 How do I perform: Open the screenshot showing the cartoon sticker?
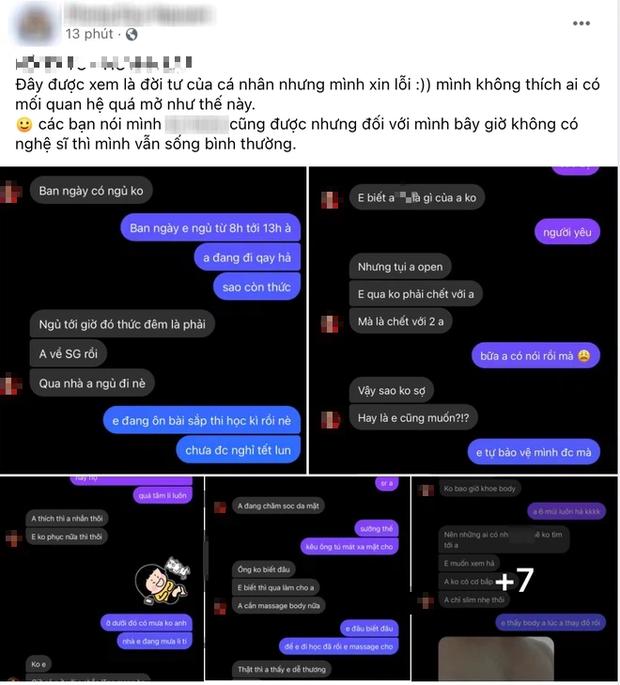click(101, 580)
